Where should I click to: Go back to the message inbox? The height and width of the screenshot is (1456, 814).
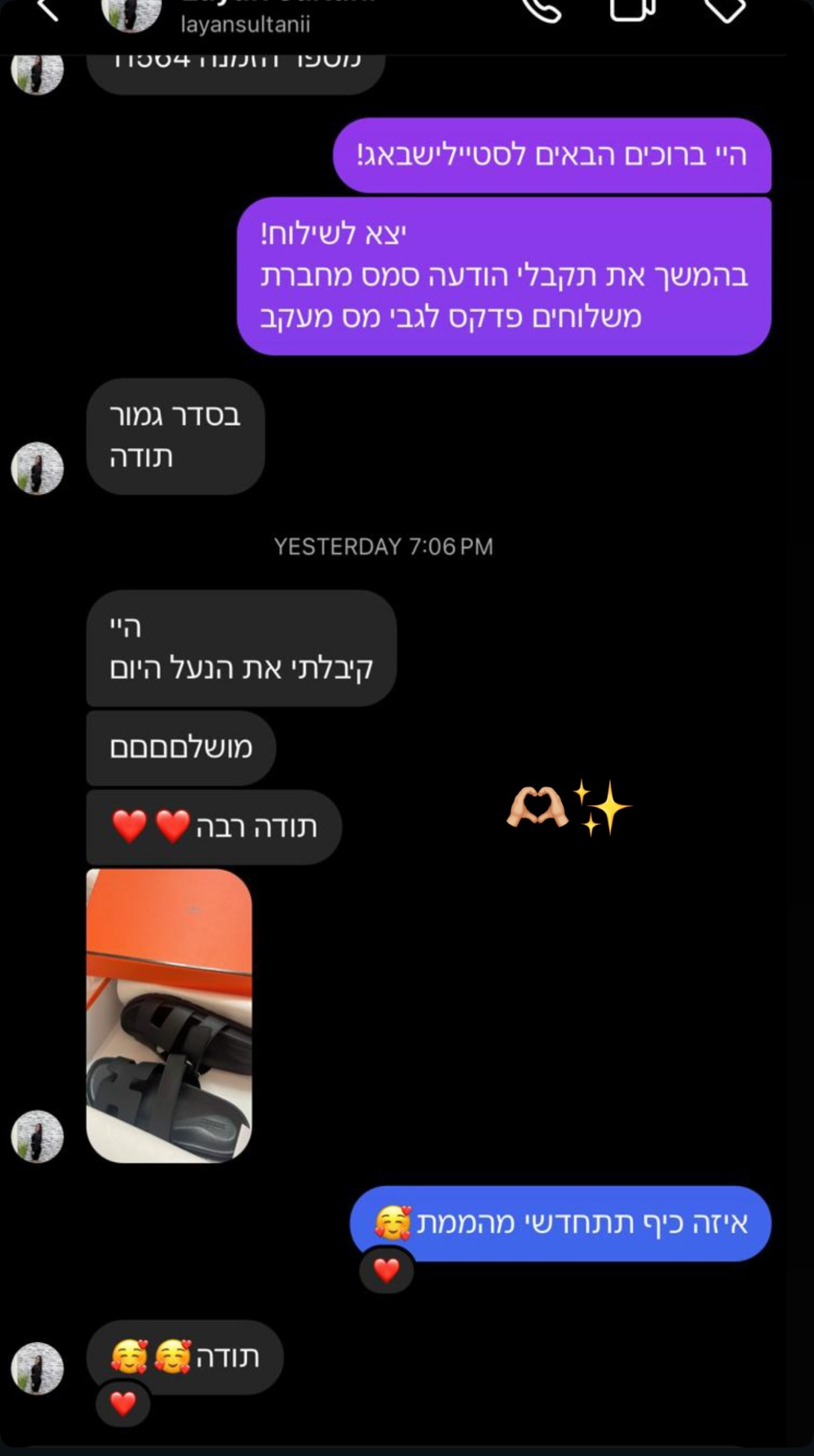point(47,9)
